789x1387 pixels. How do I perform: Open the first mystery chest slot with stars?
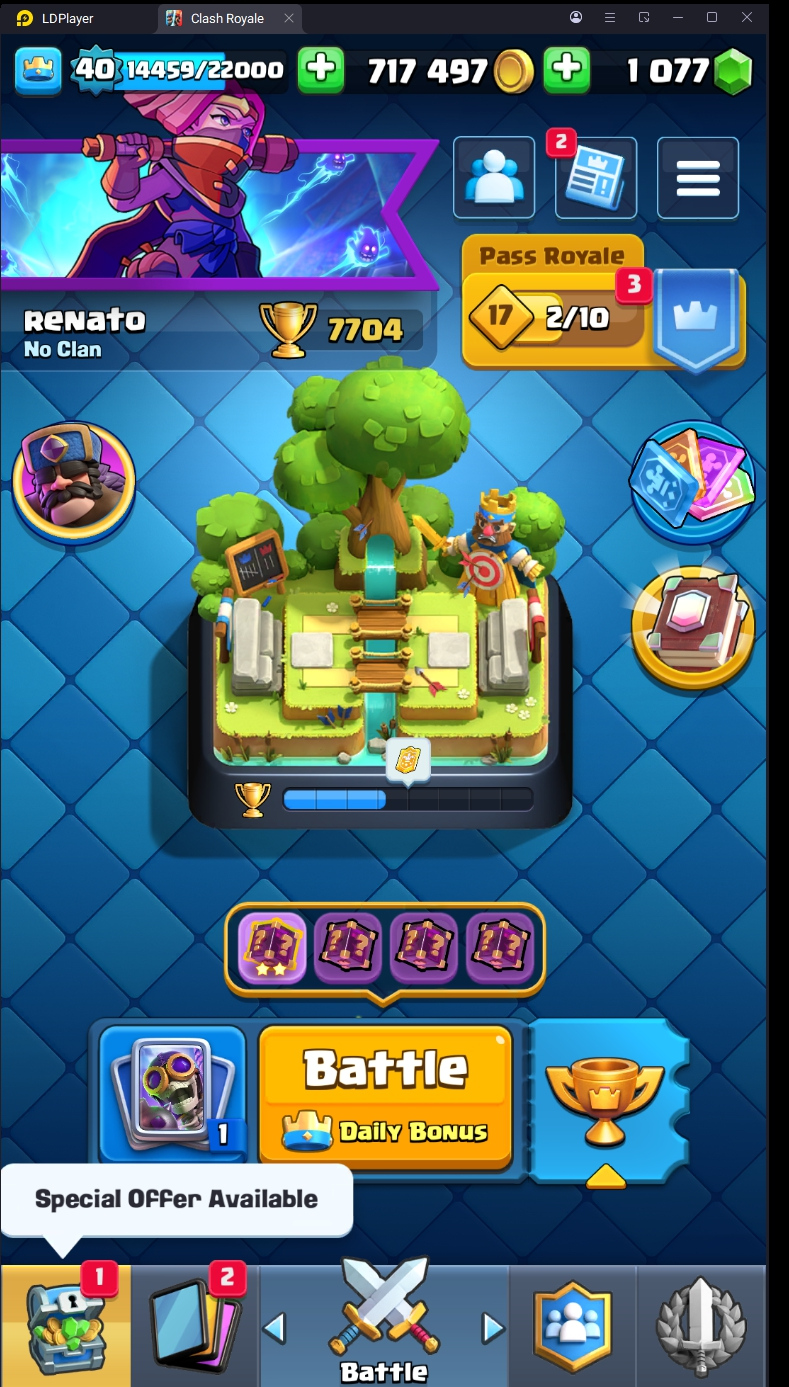272,946
